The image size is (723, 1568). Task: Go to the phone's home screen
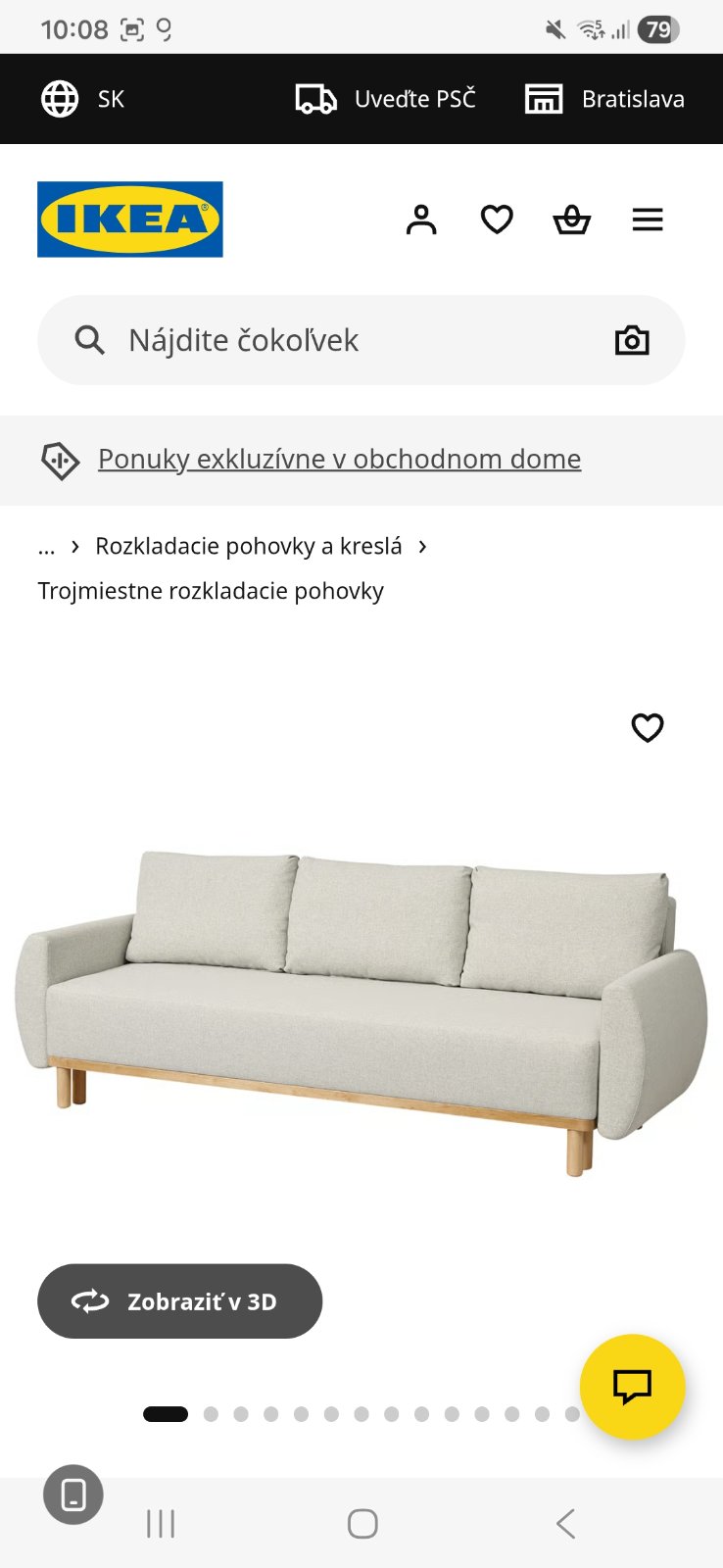click(x=362, y=1524)
